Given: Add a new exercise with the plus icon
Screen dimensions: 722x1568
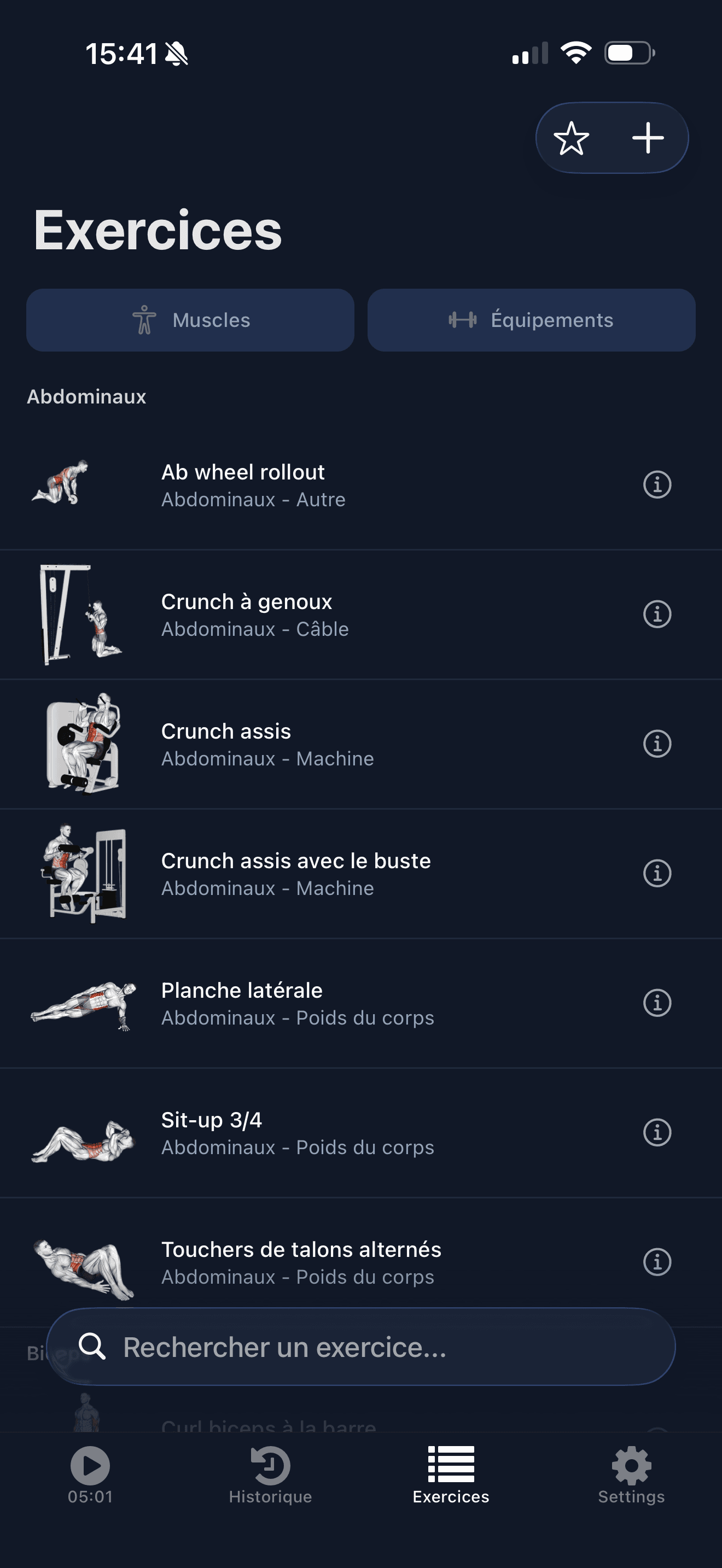Looking at the screenshot, I should [x=647, y=138].
